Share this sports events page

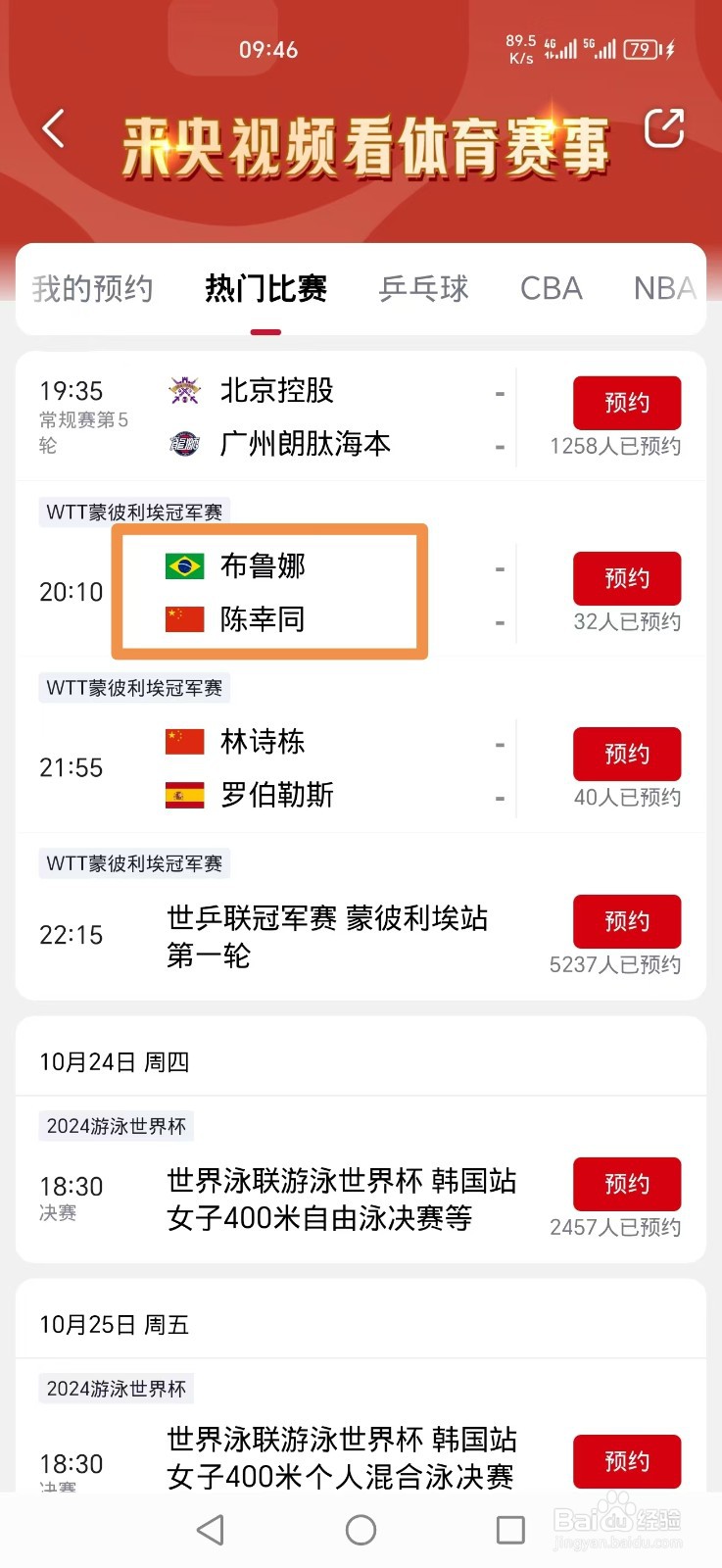tap(663, 128)
